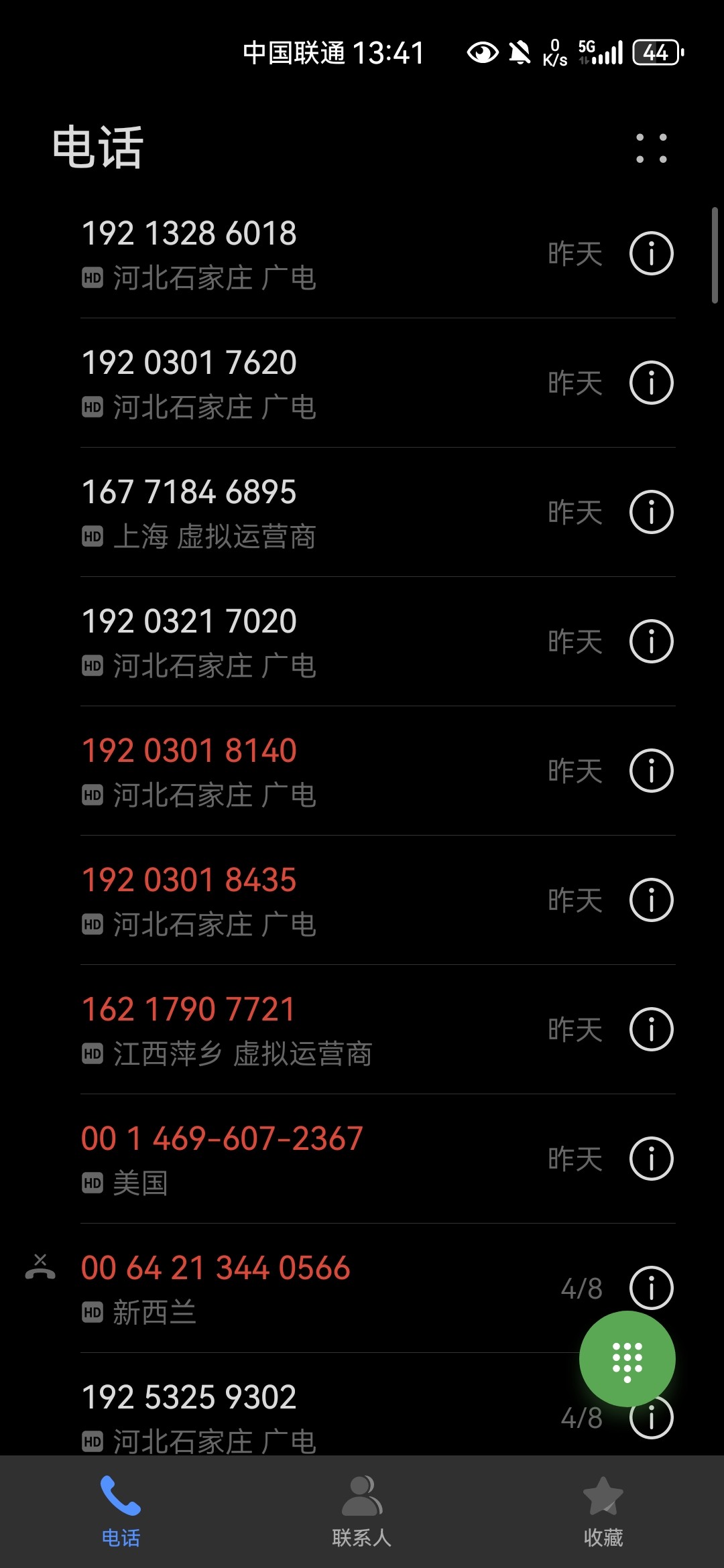724x1568 pixels.
Task: View details of 00 1 469-607-2367
Action: tap(651, 1159)
